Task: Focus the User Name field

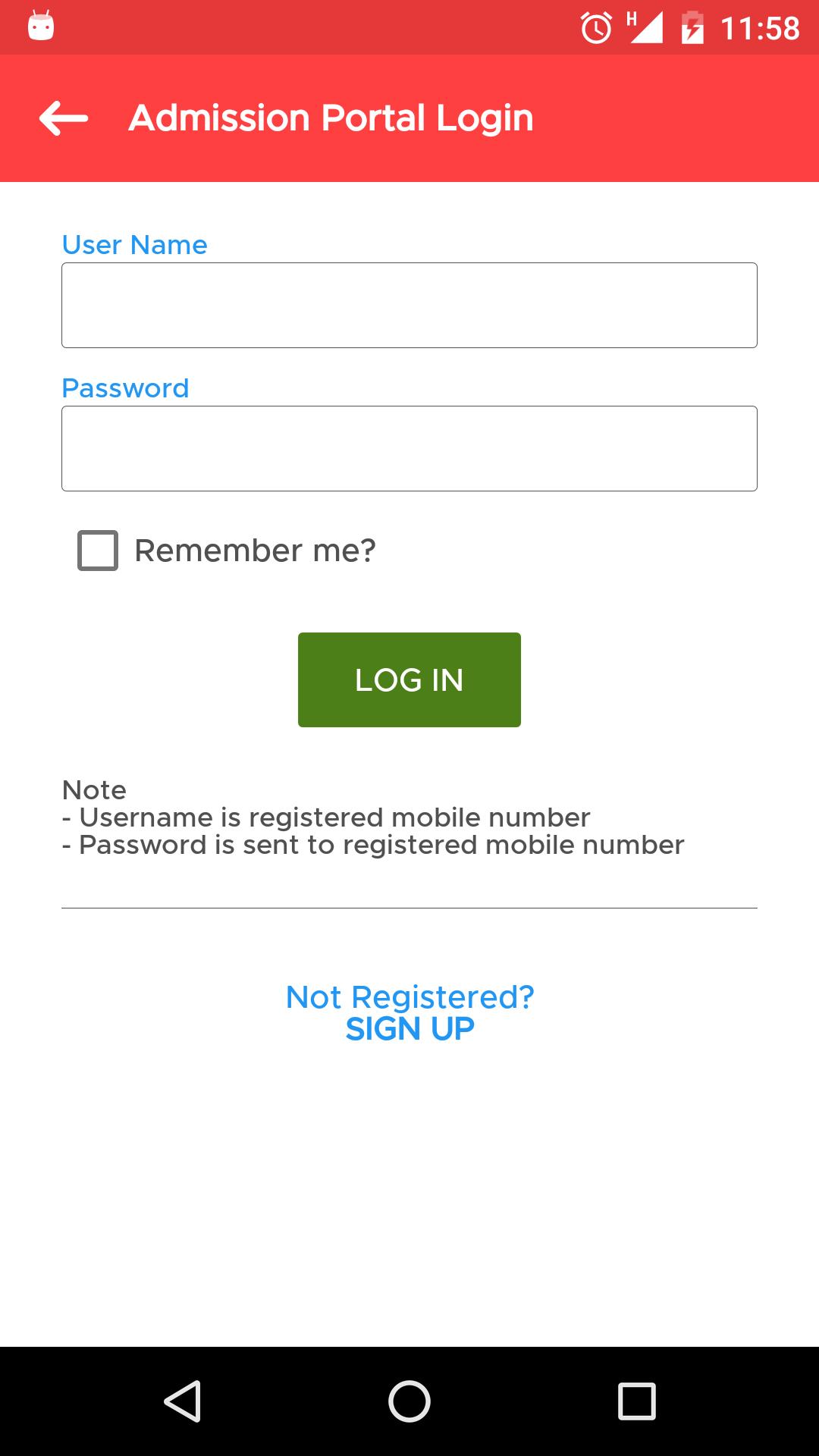Action: [x=409, y=305]
